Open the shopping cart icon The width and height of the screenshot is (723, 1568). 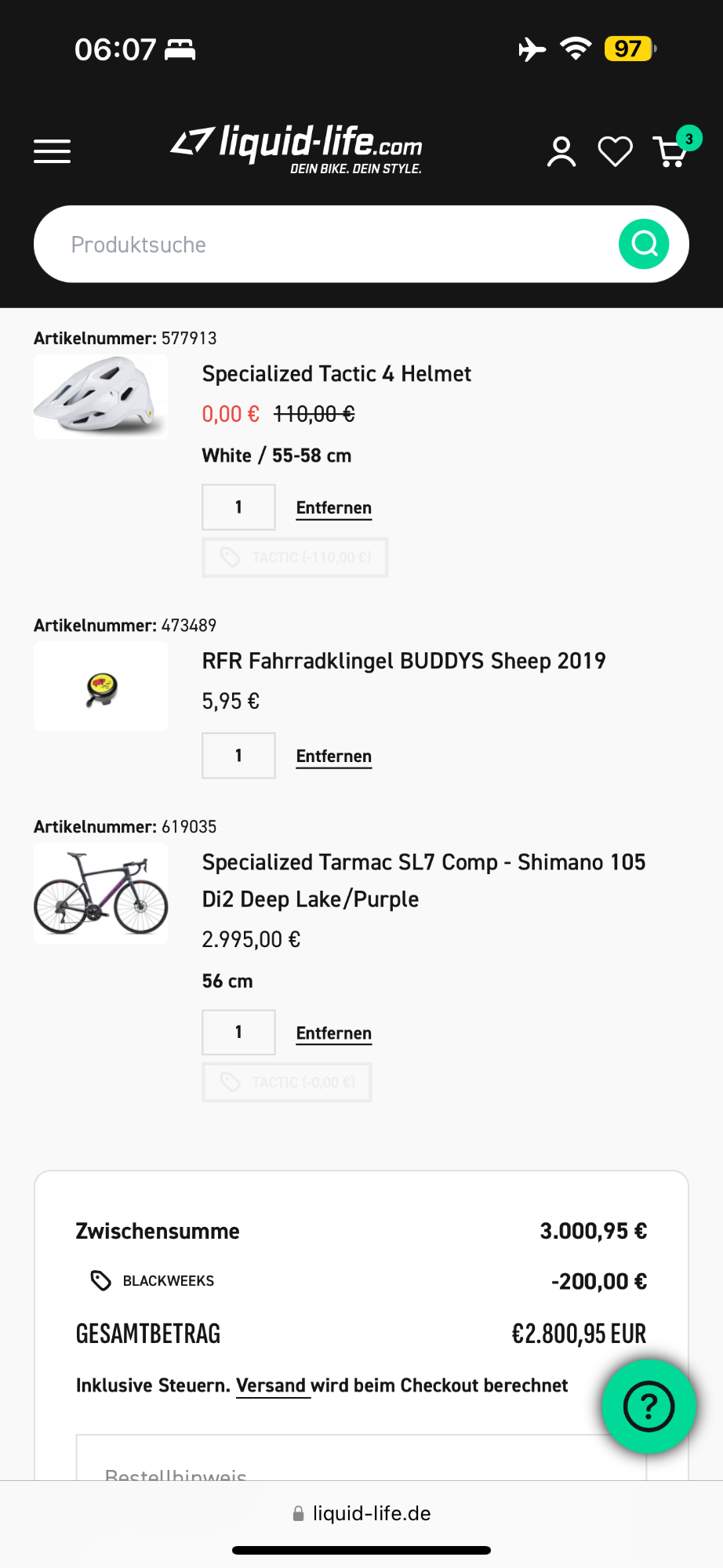pos(671,151)
